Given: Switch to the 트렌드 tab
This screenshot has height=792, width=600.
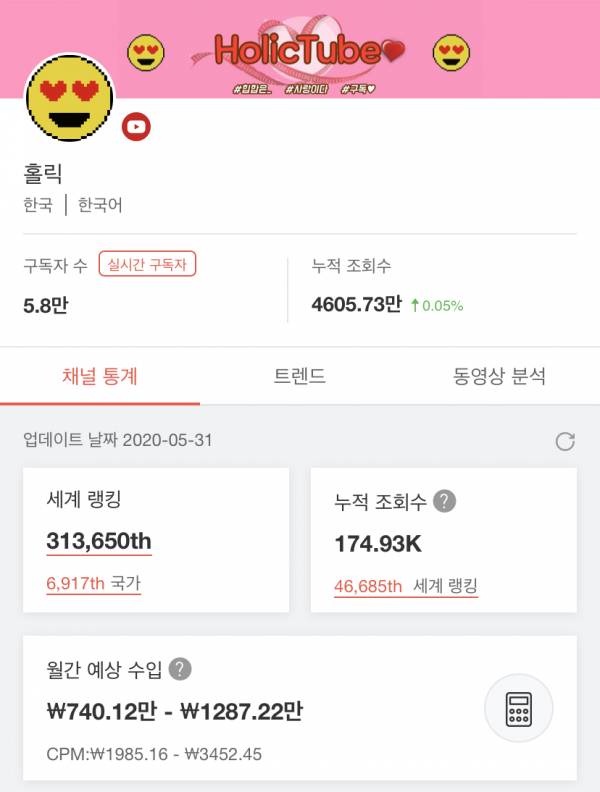Looking at the screenshot, I should 300,377.
